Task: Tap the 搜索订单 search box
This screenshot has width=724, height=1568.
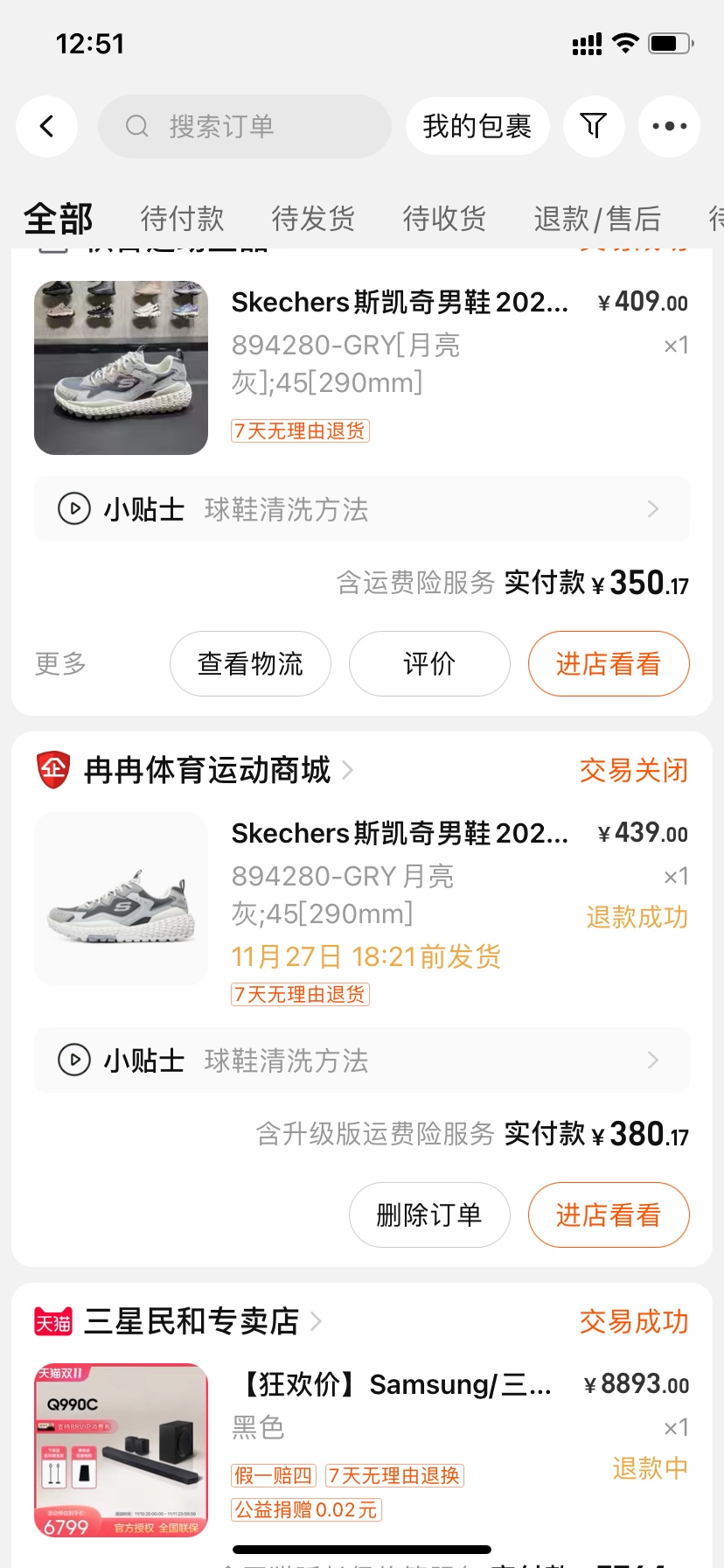Action: coord(245,126)
